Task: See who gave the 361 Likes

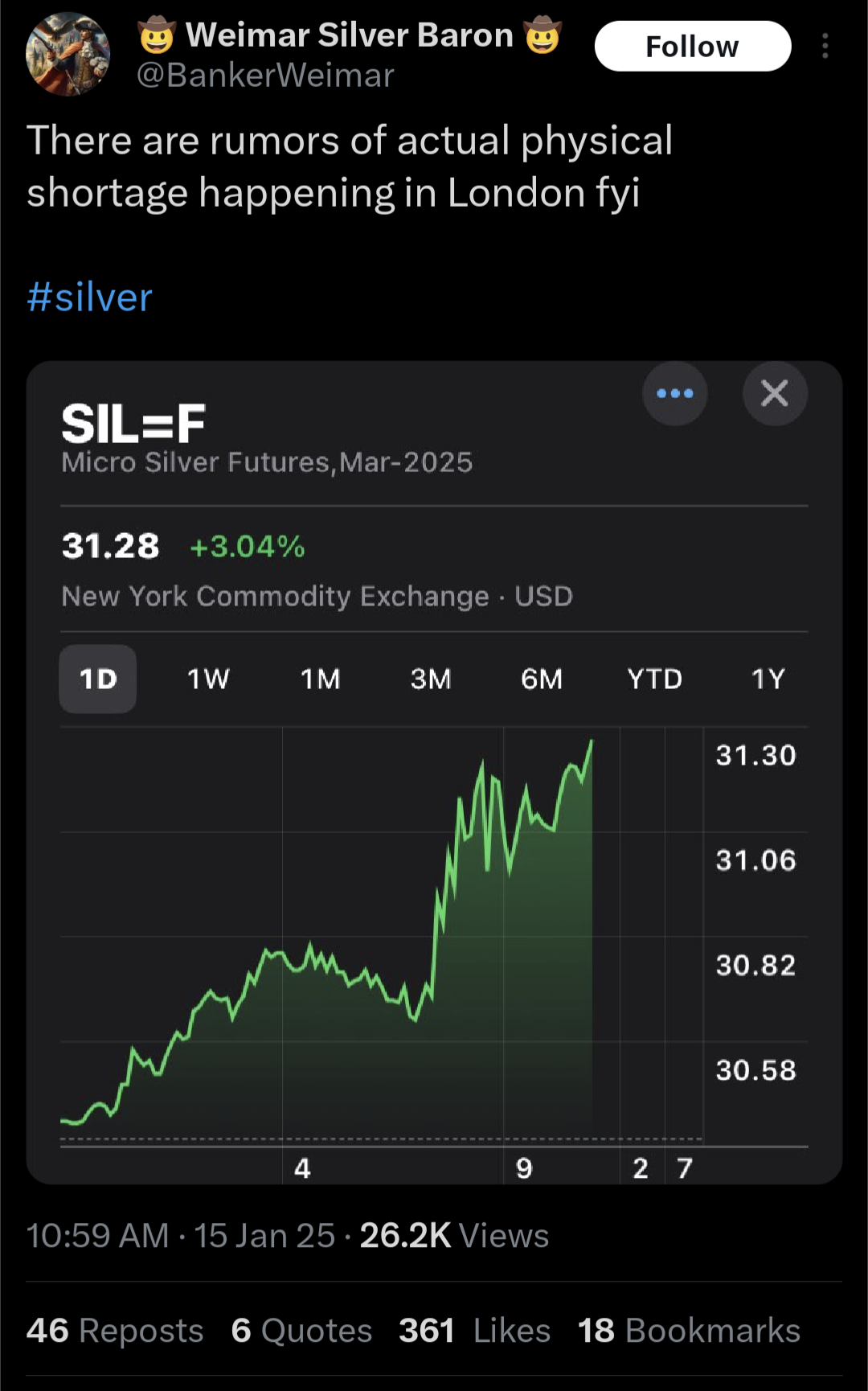Action: (474, 1331)
